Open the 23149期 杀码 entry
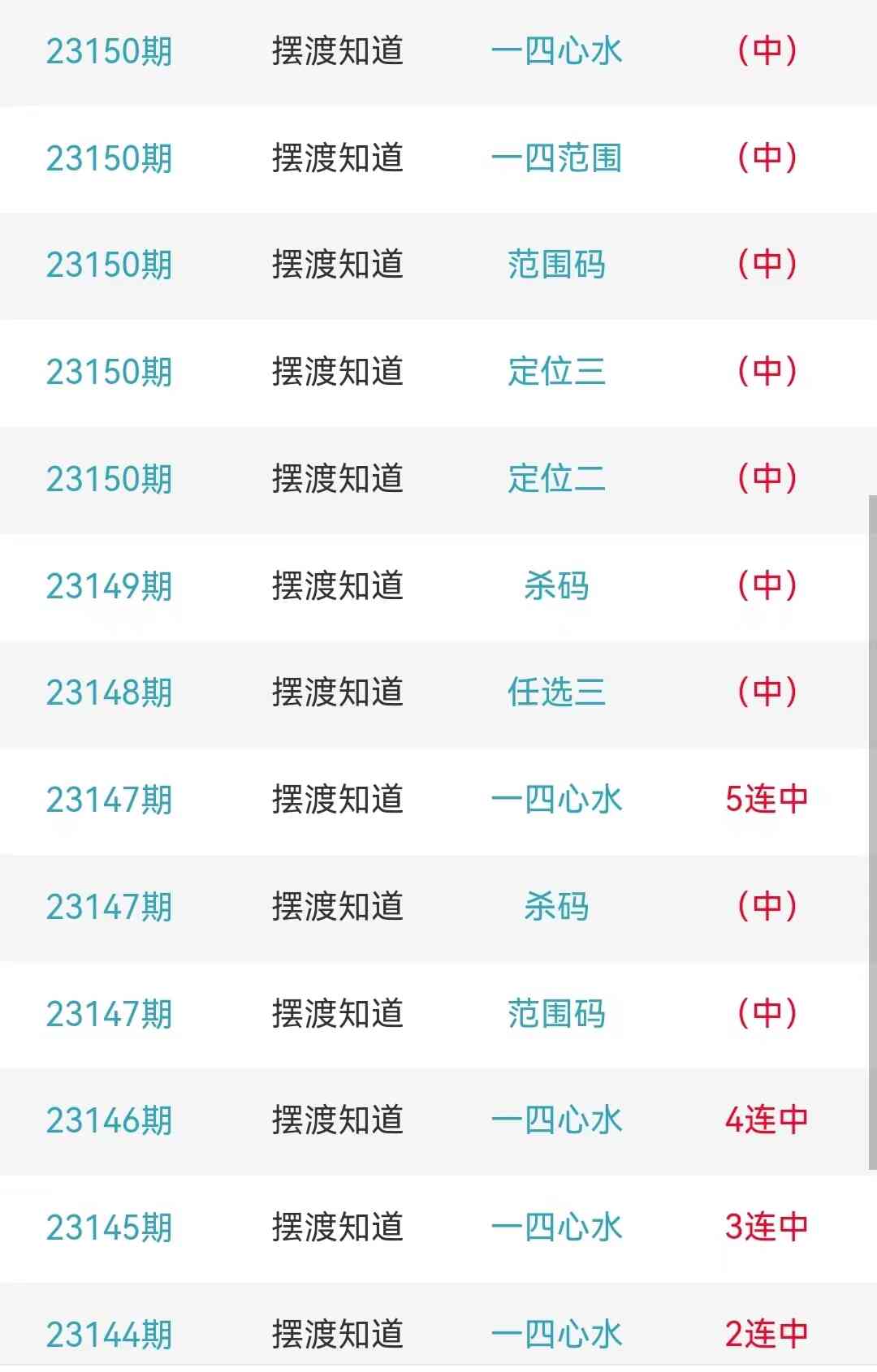Image resolution: width=877 pixels, height=1372 pixels. click(556, 586)
